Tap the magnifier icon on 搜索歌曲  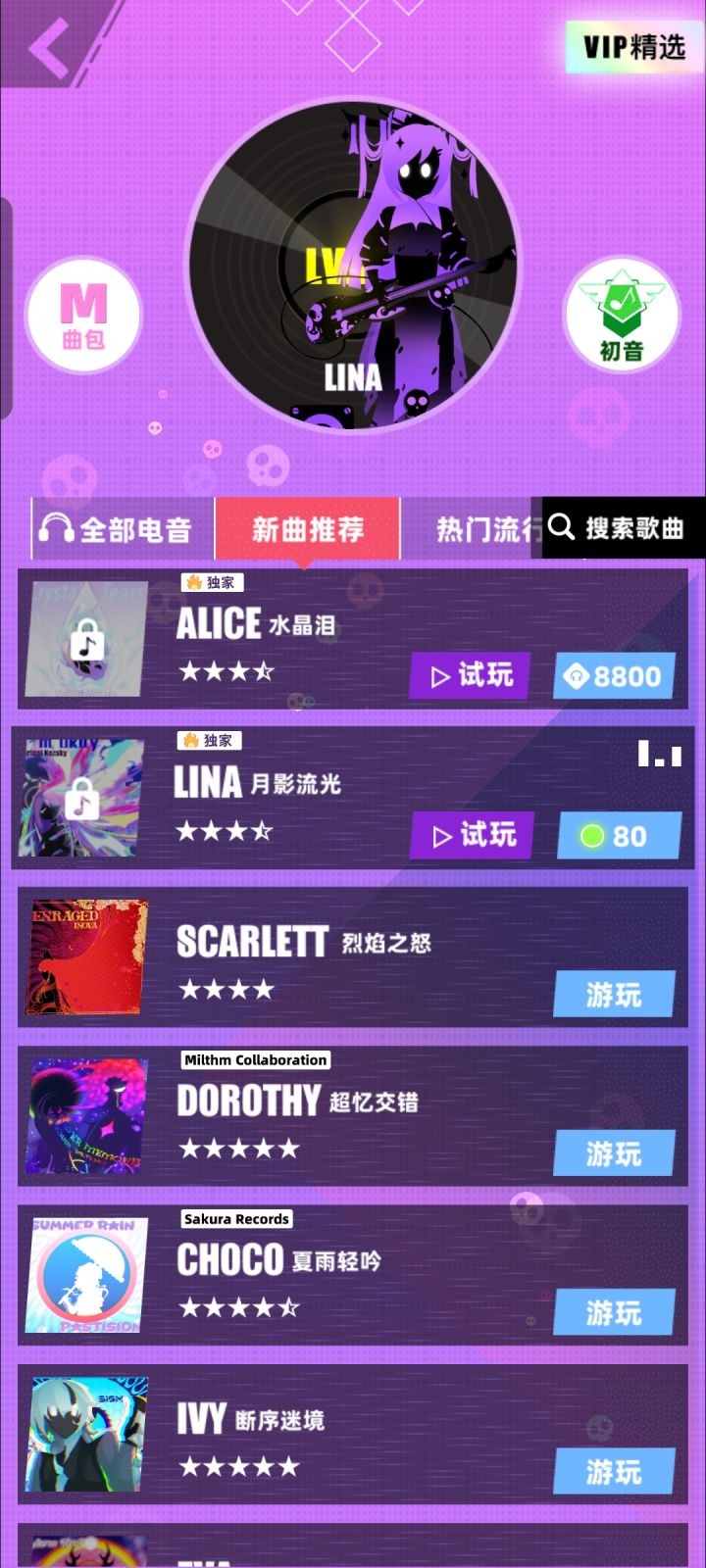click(x=561, y=528)
